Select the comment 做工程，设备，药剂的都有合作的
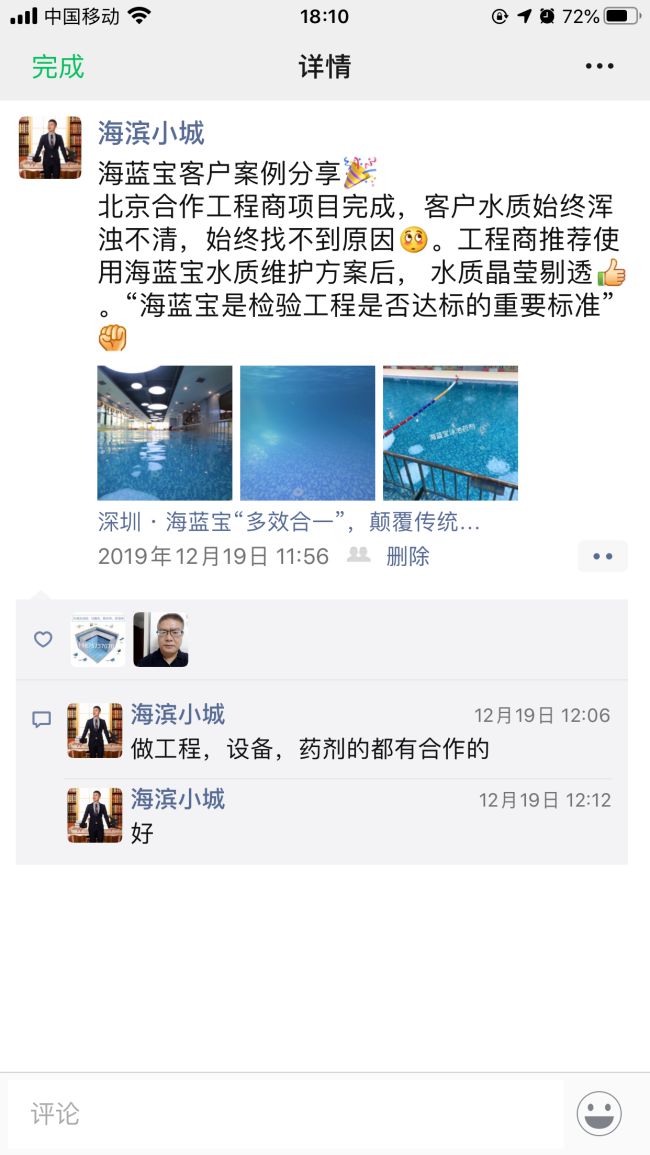Screen dimensions: 650x1155 (310, 748)
